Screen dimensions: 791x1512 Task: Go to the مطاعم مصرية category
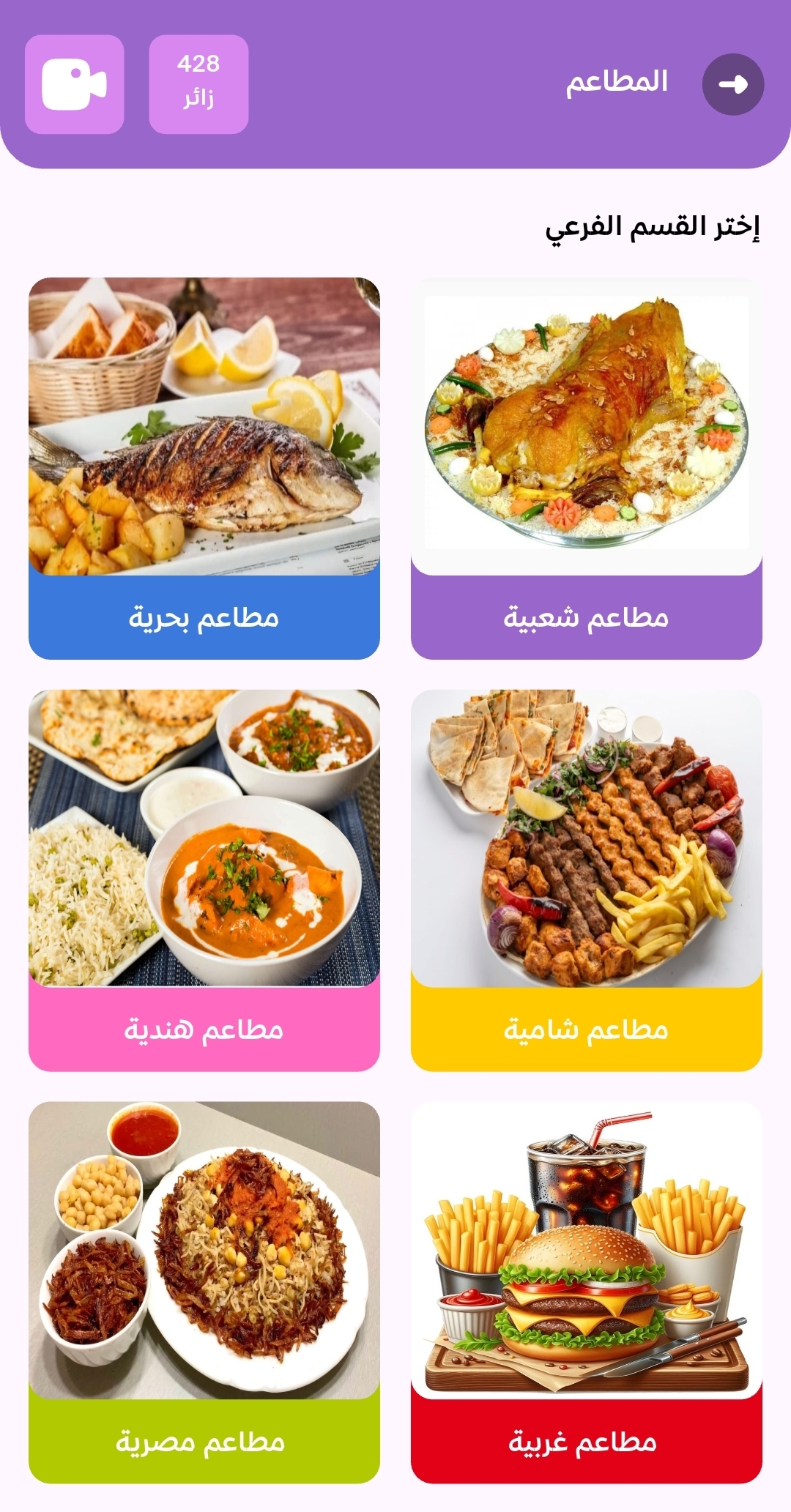point(204,1292)
